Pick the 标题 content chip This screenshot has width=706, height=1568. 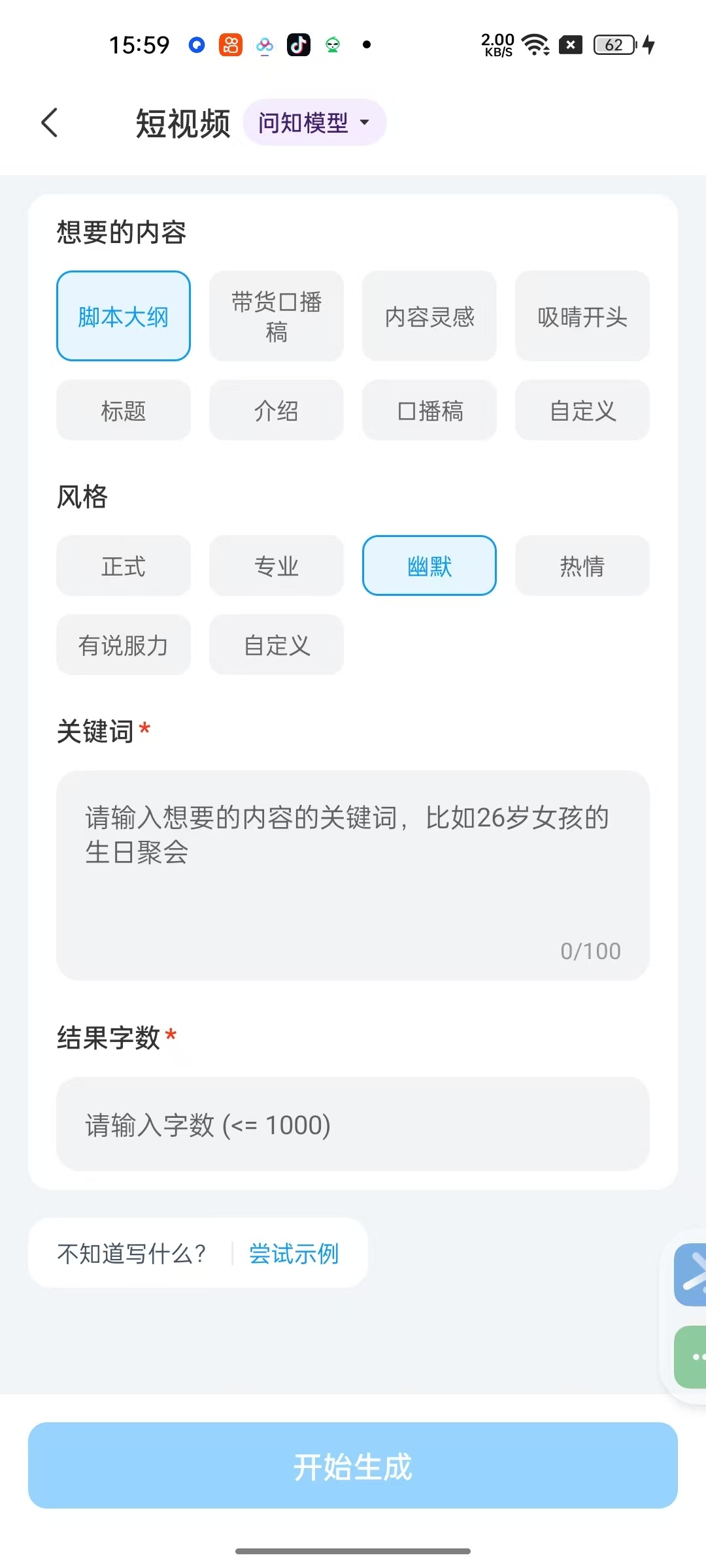(124, 410)
